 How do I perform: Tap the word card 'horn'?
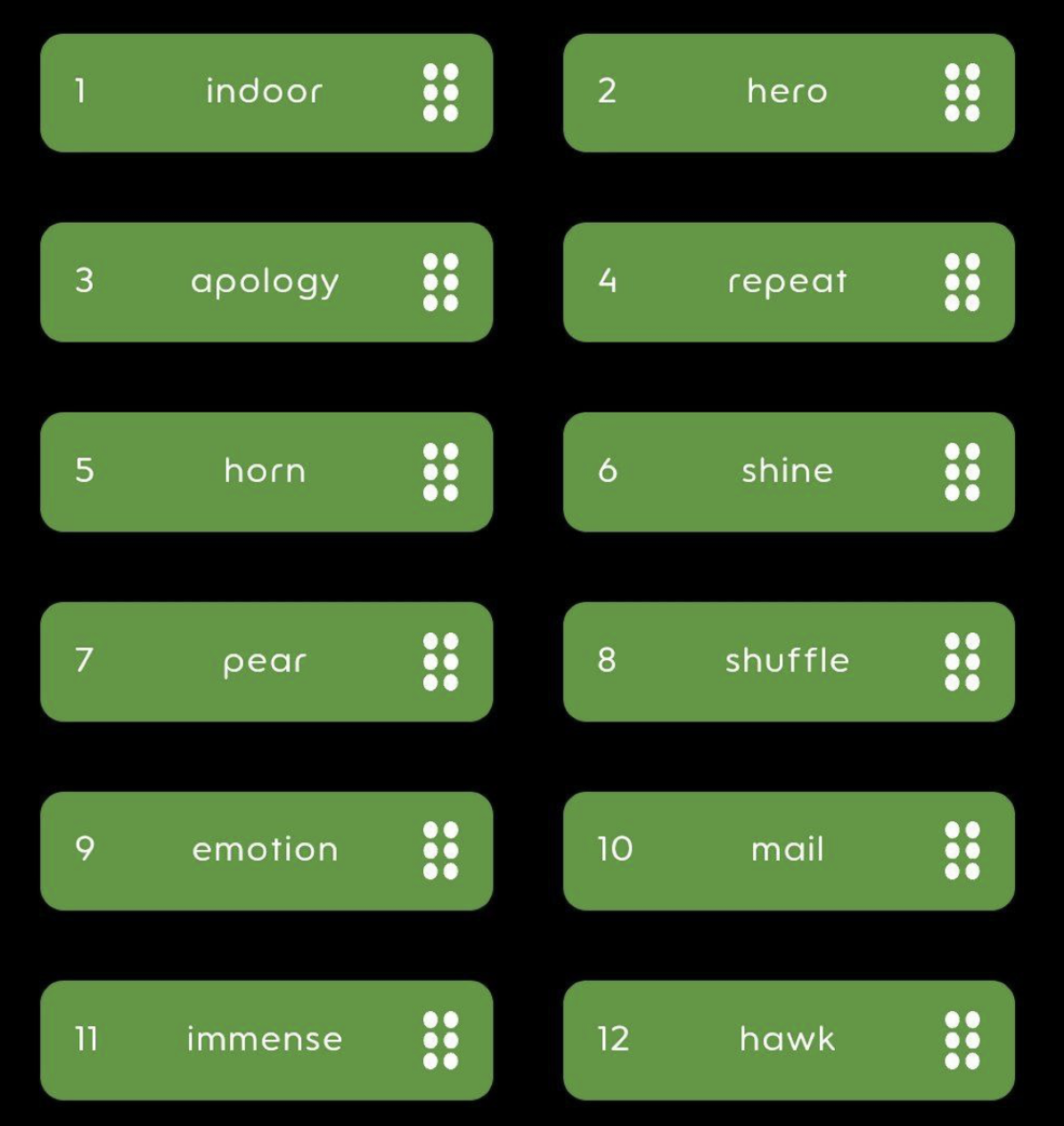[265, 472]
